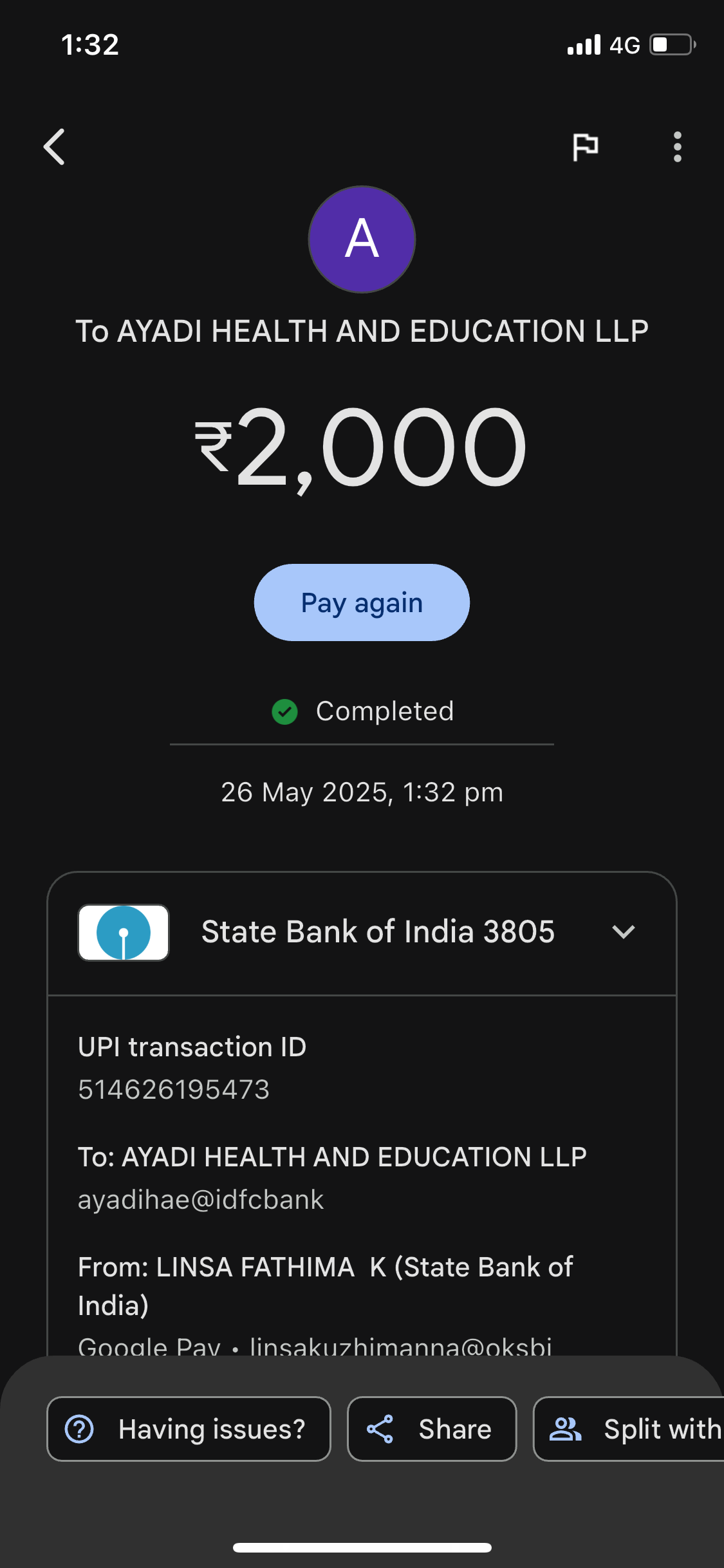The width and height of the screenshot is (724, 1568).
Task: Open the Having issues? help option
Action: coord(189,1429)
